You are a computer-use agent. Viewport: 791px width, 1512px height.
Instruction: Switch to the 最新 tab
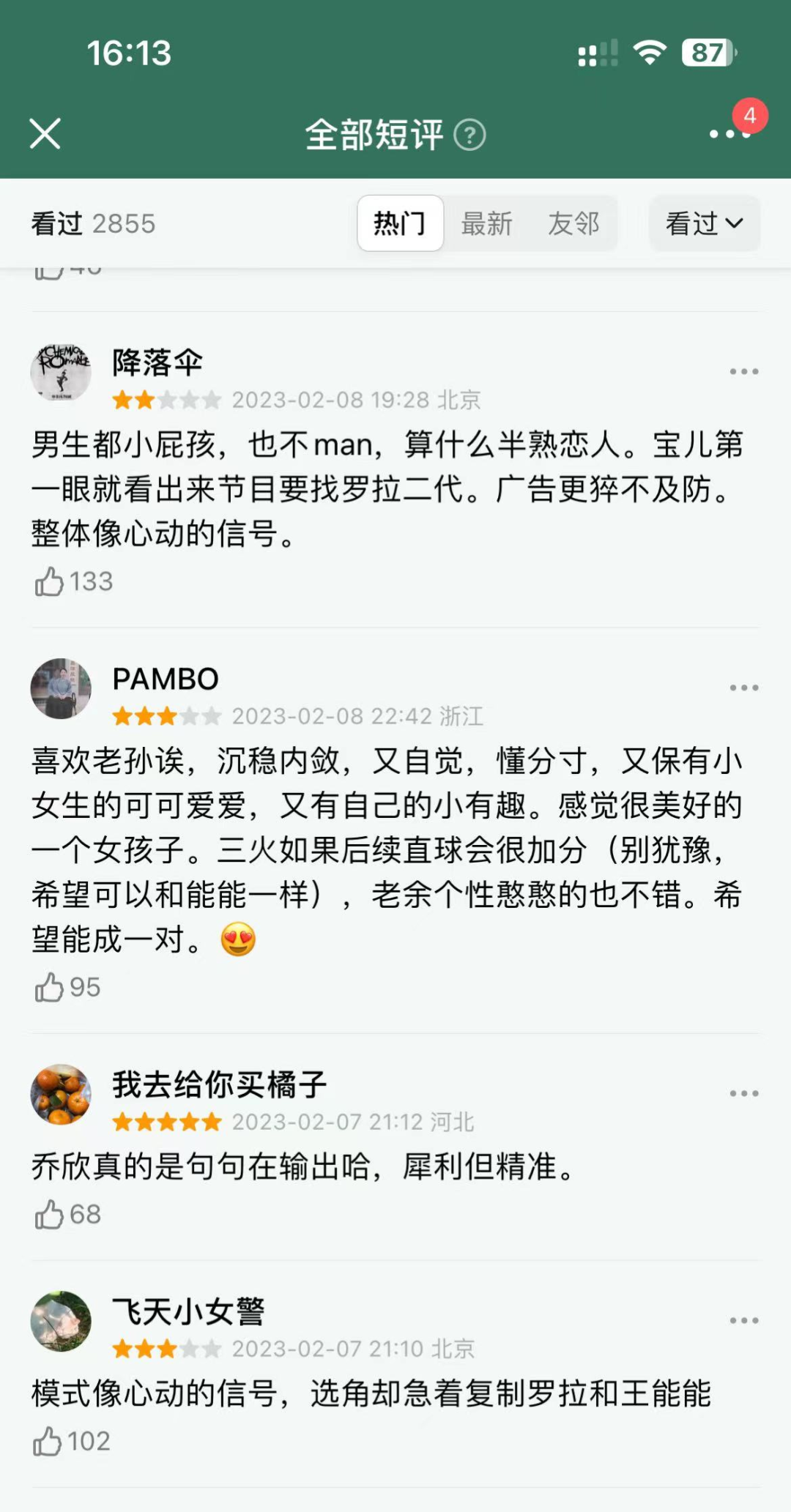tap(486, 223)
